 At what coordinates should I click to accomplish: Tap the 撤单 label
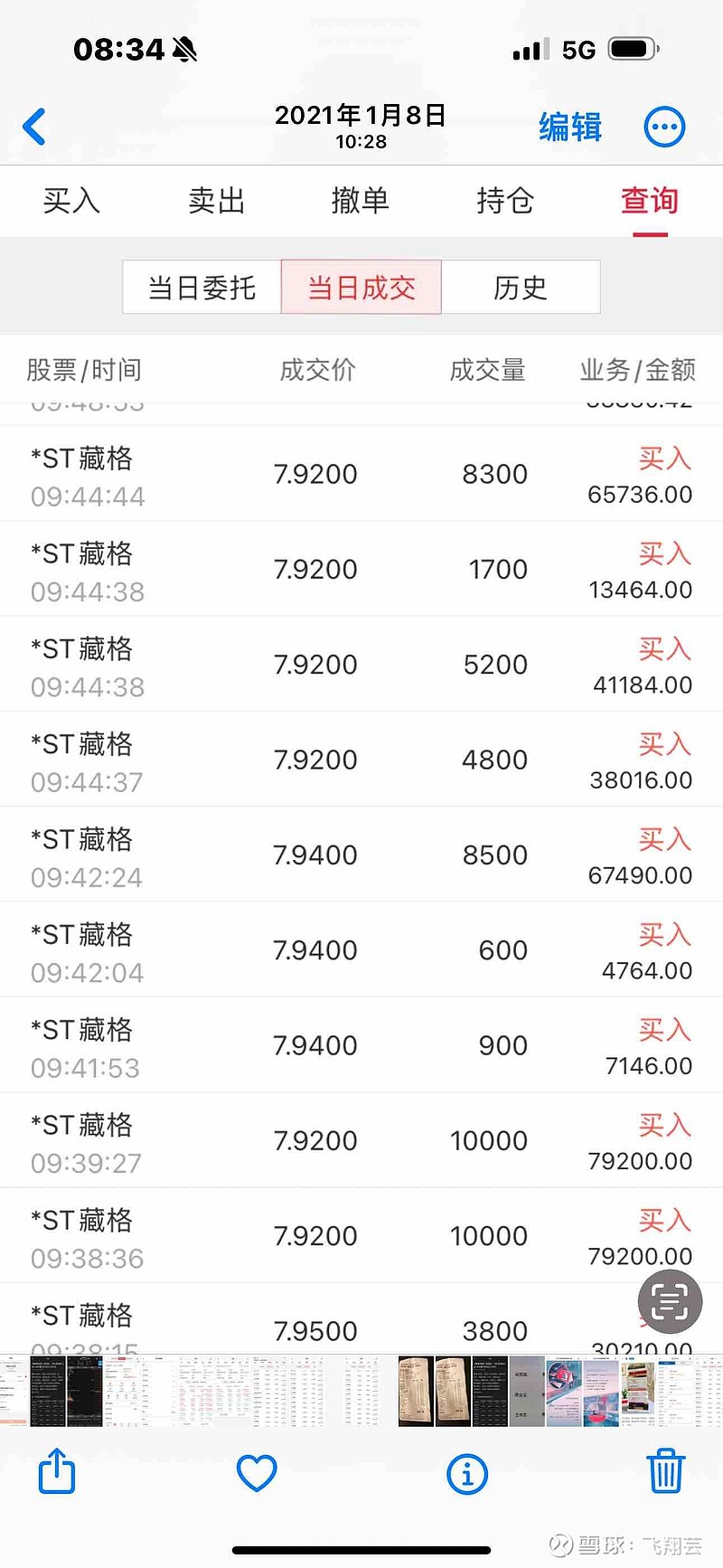pos(360,201)
